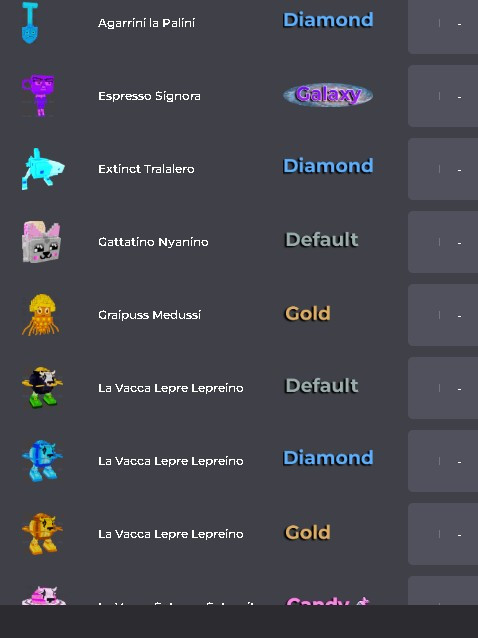Image resolution: width=478 pixels, height=638 pixels.
Task: Open the Default La Vacca Lepre Lepreino row
Action: tap(239, 388)
